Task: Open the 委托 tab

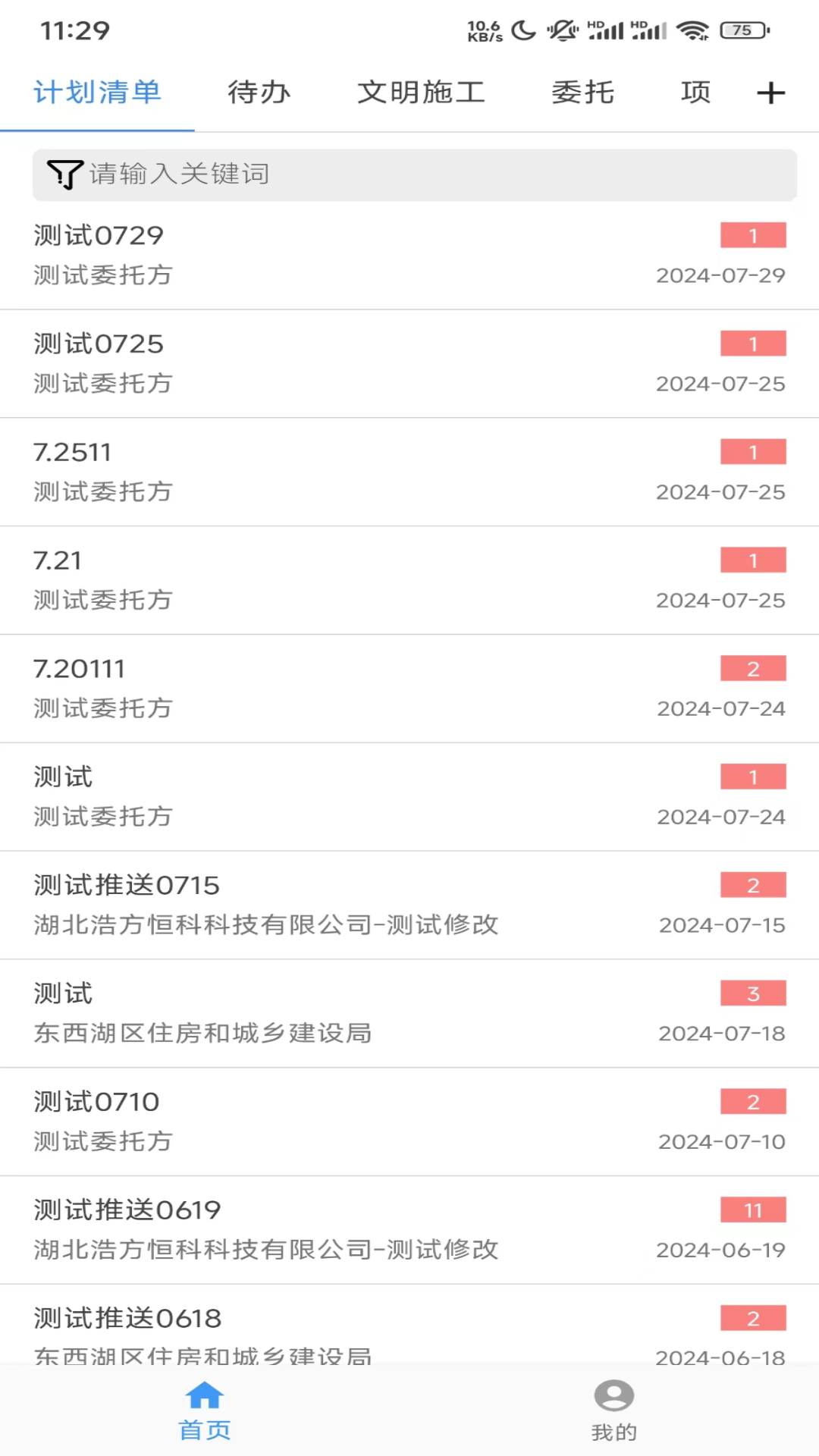Action: (x=585, y=92)
